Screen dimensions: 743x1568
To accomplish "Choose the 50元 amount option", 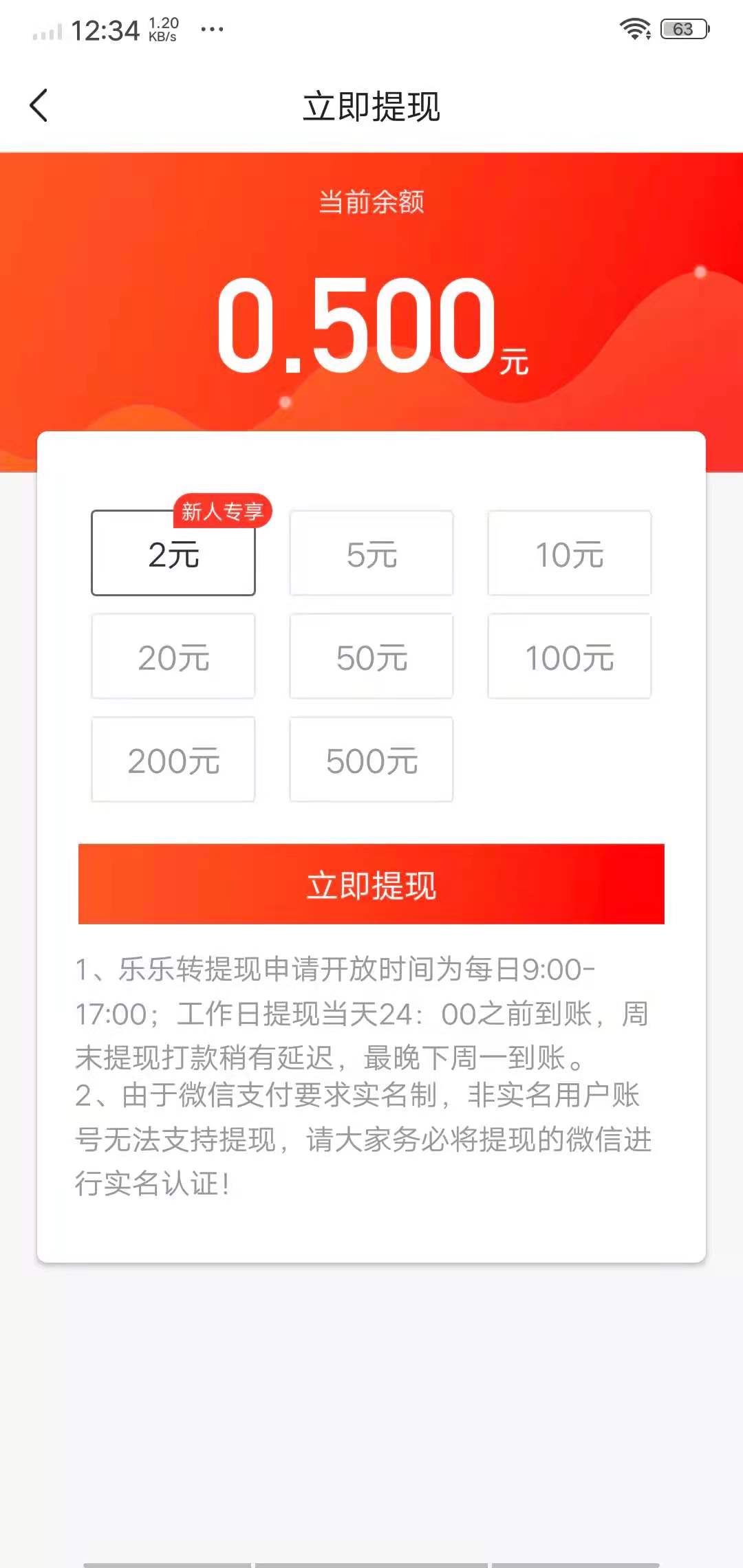I will (x=371, y=657).
